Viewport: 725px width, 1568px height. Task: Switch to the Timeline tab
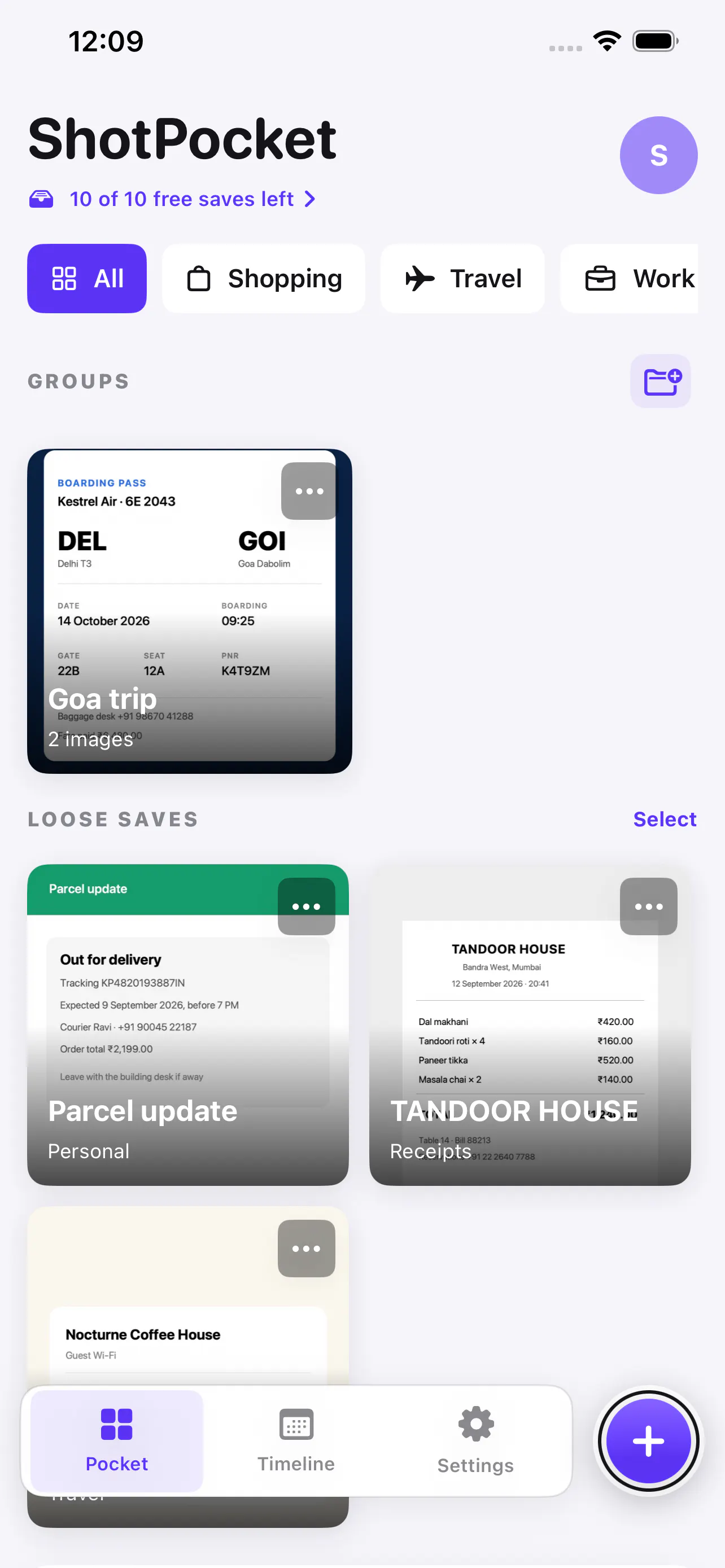pos(296,1441)
